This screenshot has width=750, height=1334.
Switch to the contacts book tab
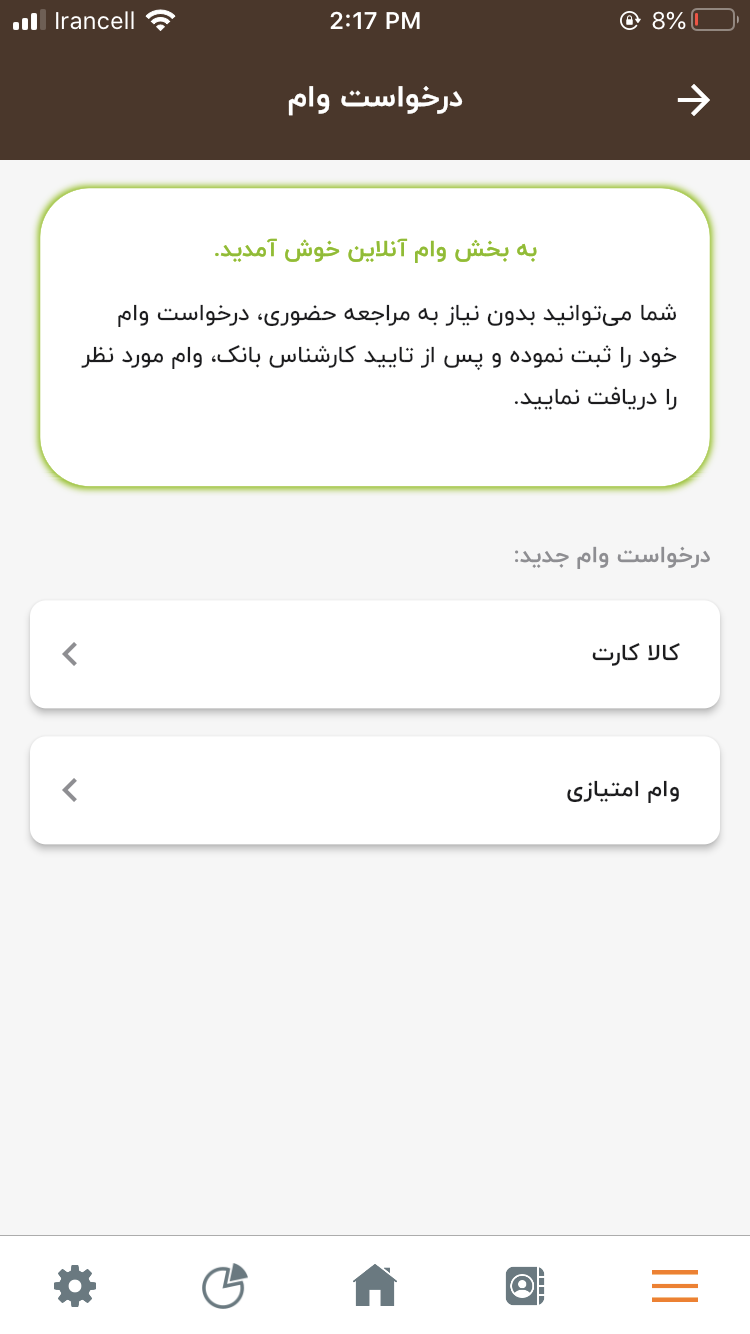click(x=525, y=1285)
